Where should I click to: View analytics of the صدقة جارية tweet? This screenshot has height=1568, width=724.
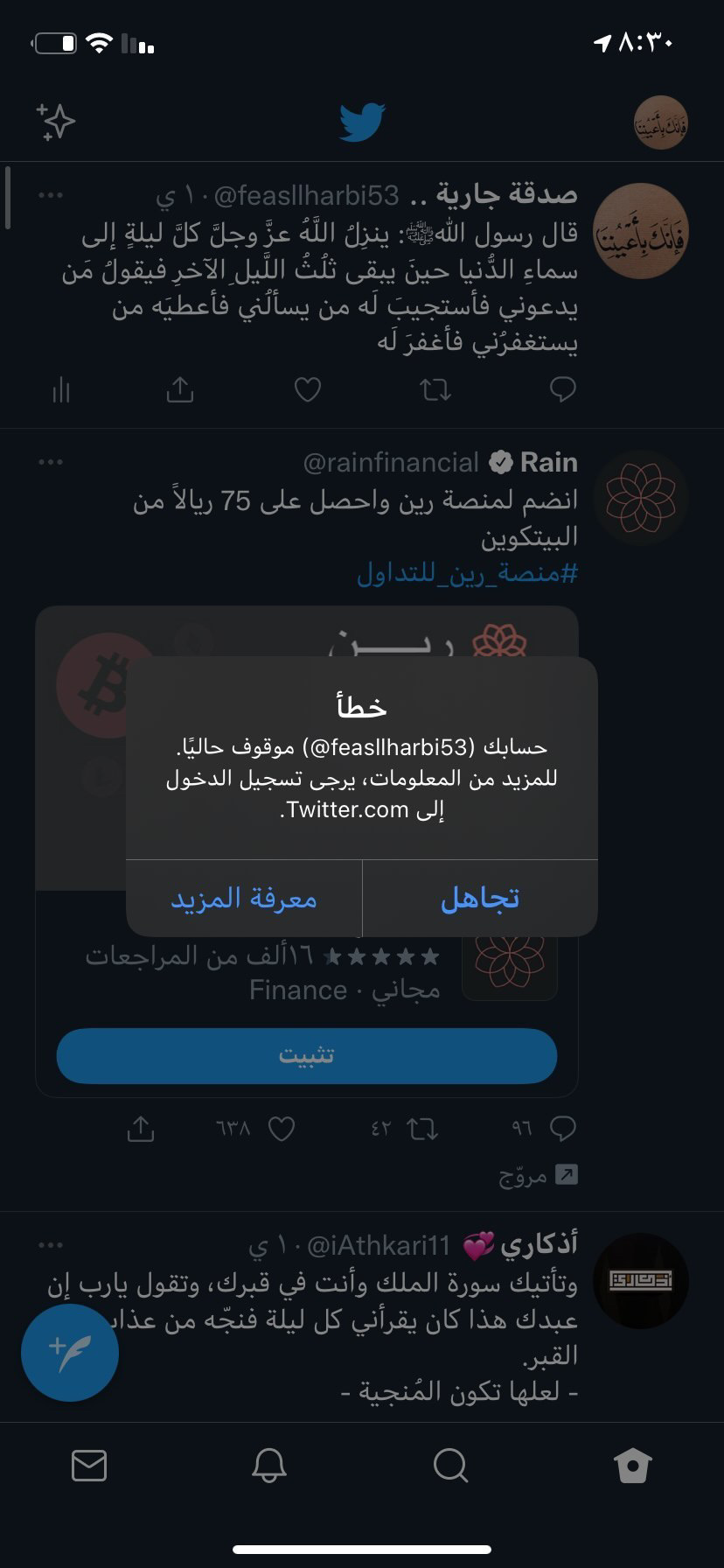(x=60, y=389)
